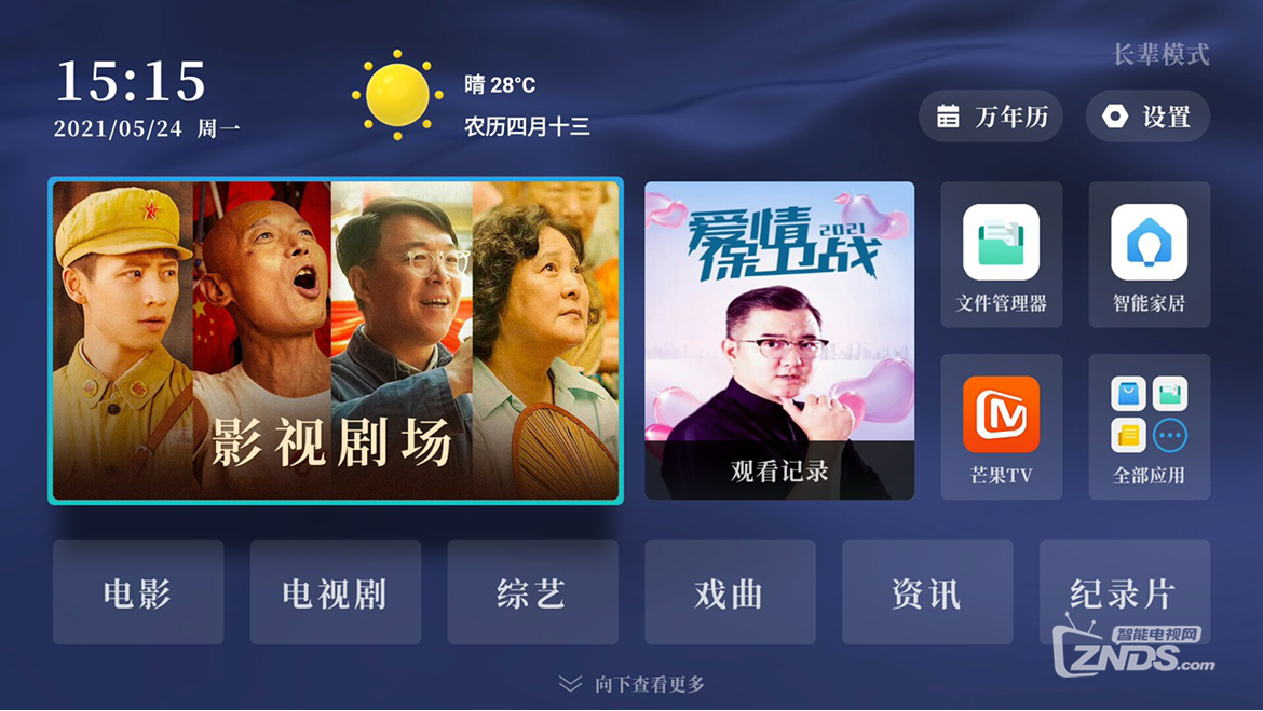Open 观看记录 watch history card
This screenshot has height=711, width=1263.
click(779, 341)
